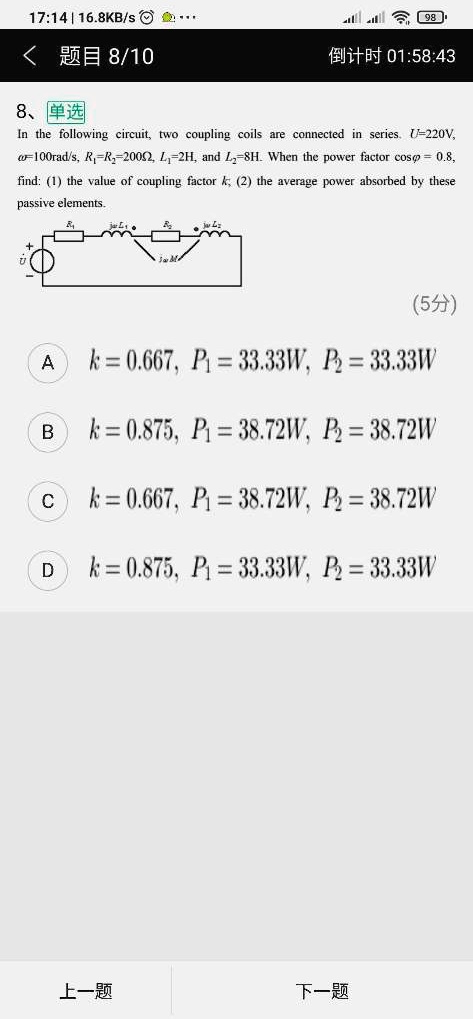Go to previous question 上一题
Viewport: 473px width, 1019px height.
coord(86,991)
